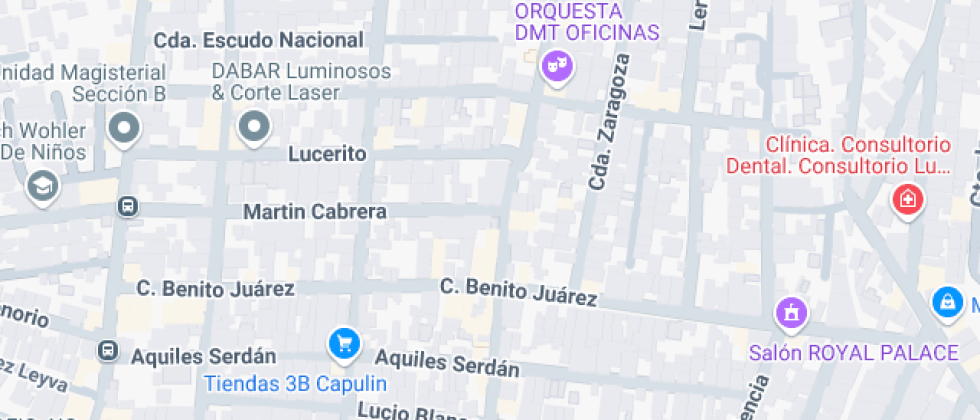Select the ORQUESTA DMT OFICINAS marker
This screenshot has width=980, height=420.
(555, 67)
